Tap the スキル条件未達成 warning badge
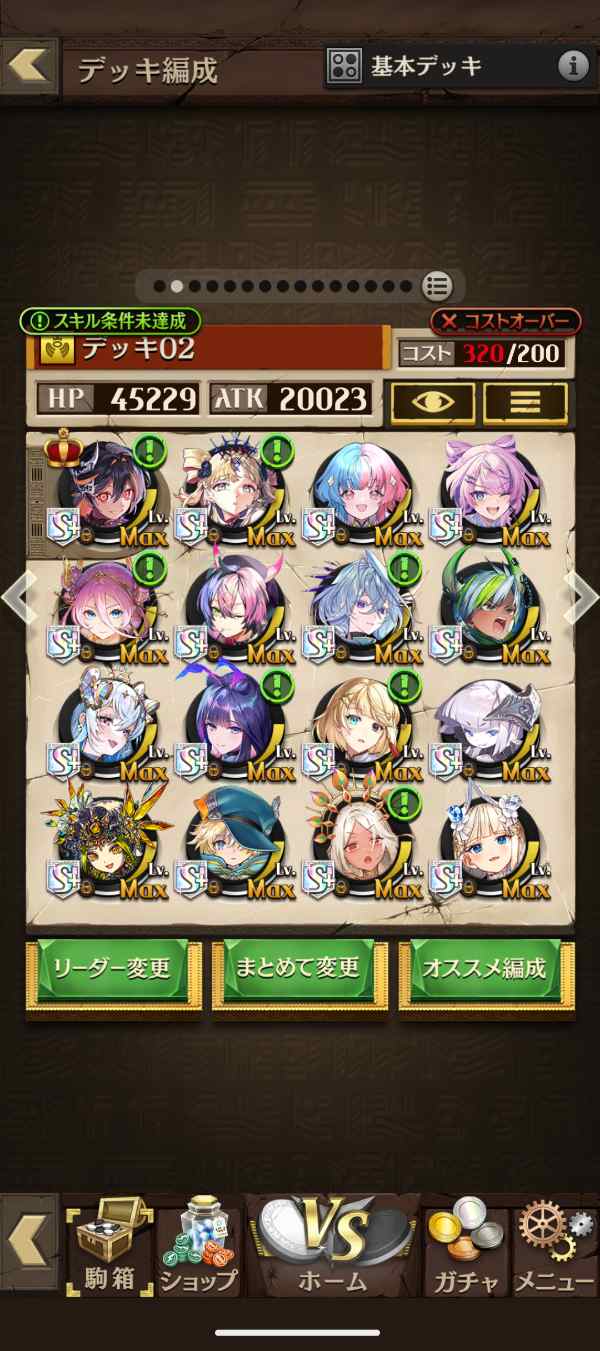 coord(110,321)
